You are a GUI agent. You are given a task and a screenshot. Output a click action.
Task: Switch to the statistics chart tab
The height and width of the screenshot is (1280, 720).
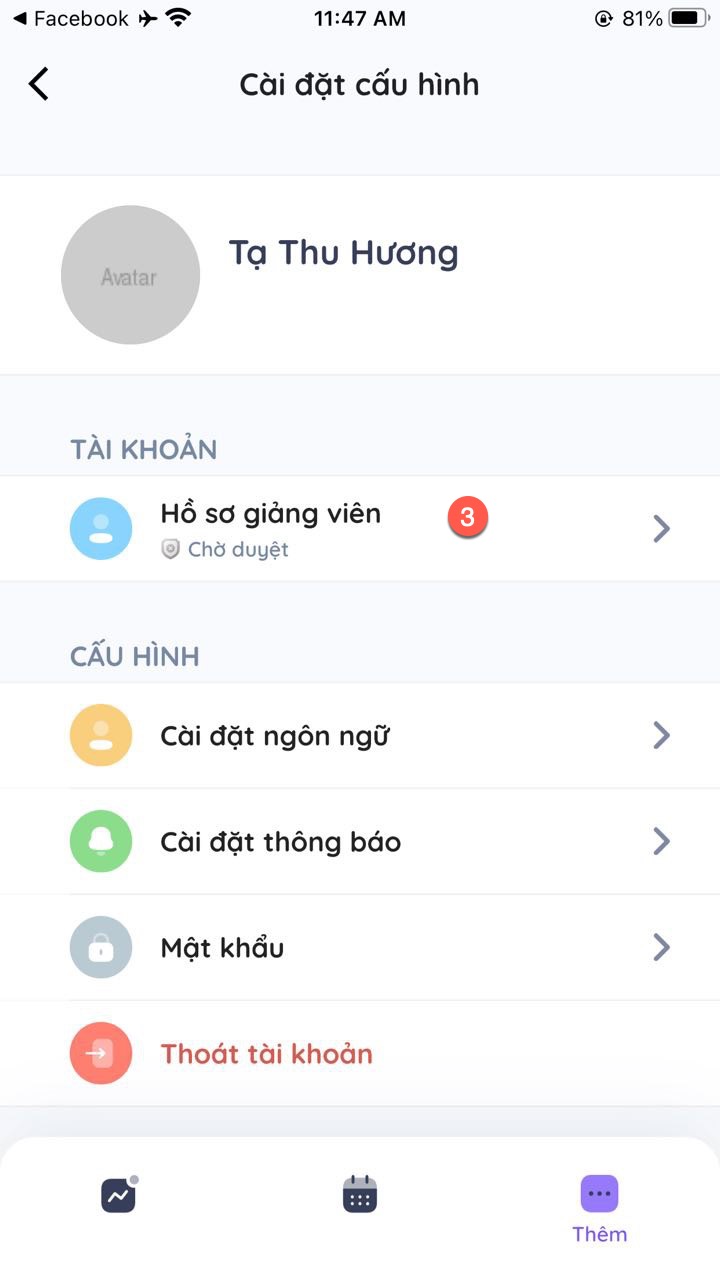pos(119,1195)
